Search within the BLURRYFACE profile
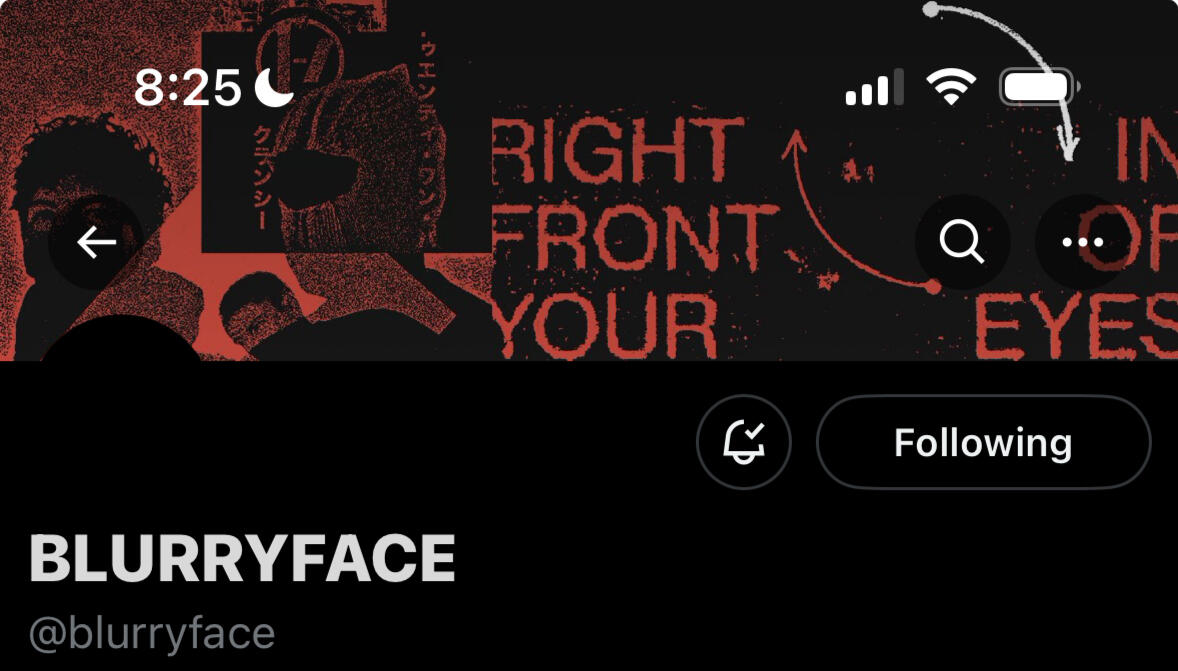Screen dimensions: 1178x671 pos(962,242)
